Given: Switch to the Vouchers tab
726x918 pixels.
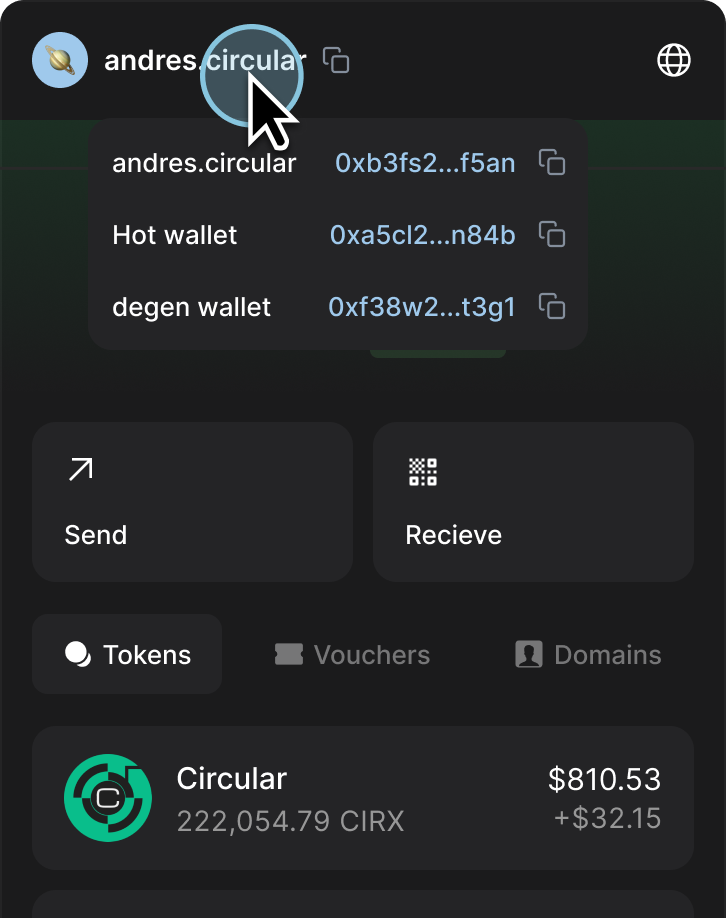Looking at the screenshot, I should [x=352, y=655].
